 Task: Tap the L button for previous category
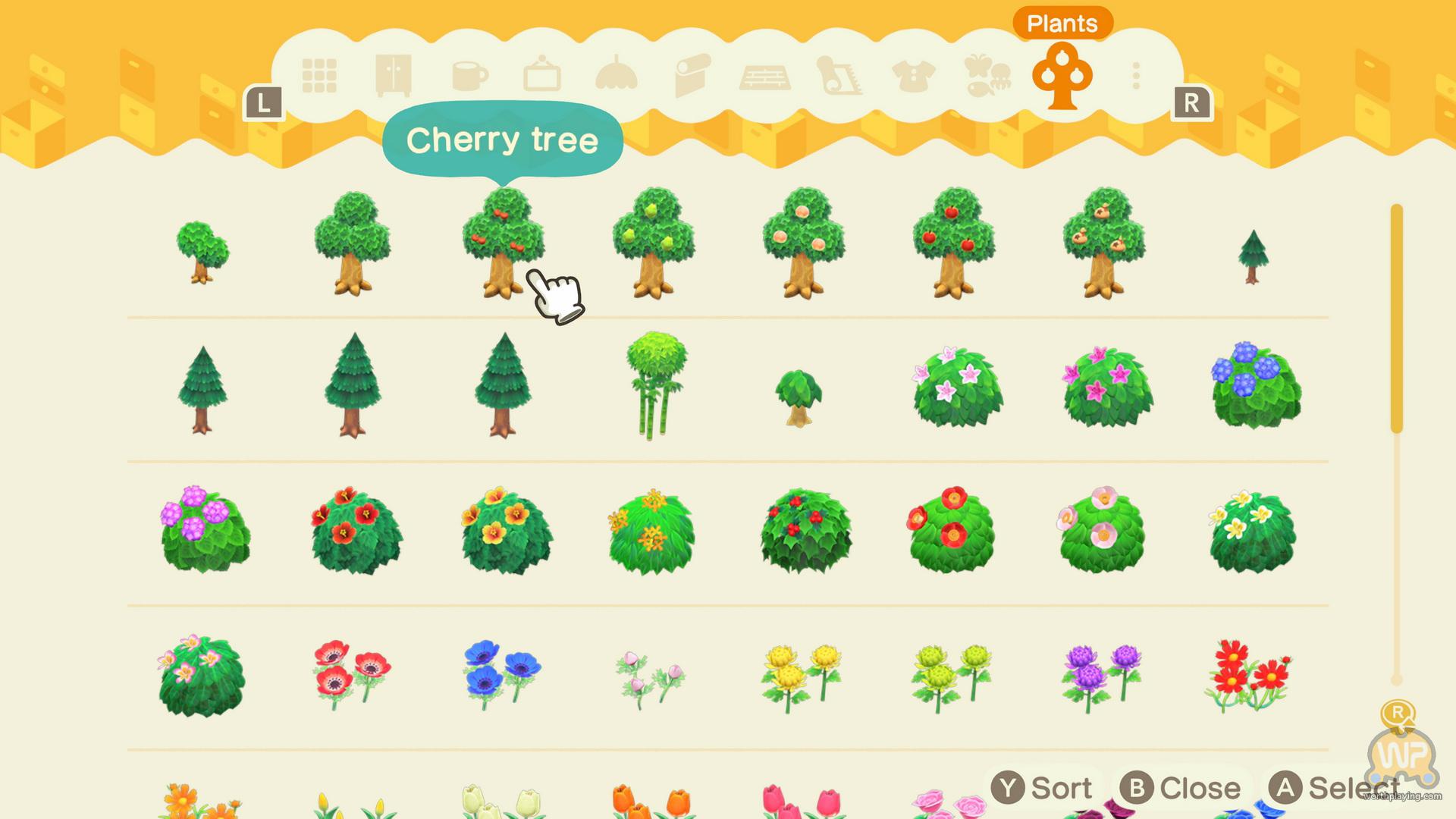tap(263, 103)
